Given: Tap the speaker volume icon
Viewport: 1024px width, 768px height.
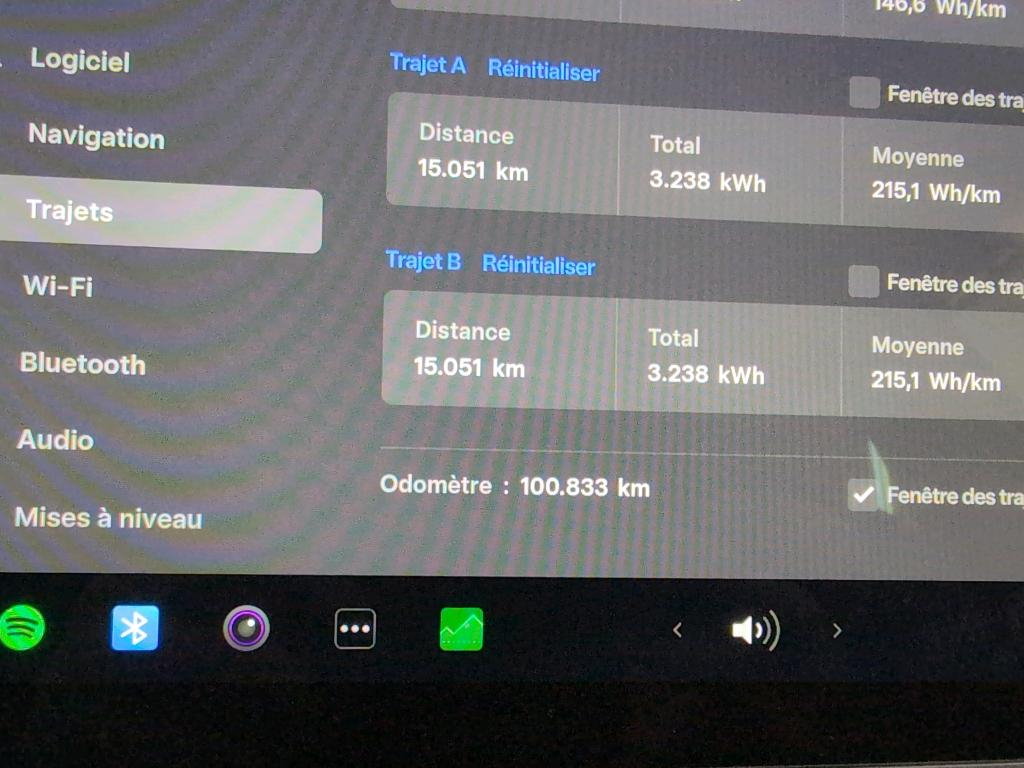Looking at the screenshot, I should click(x=755, y=630).
